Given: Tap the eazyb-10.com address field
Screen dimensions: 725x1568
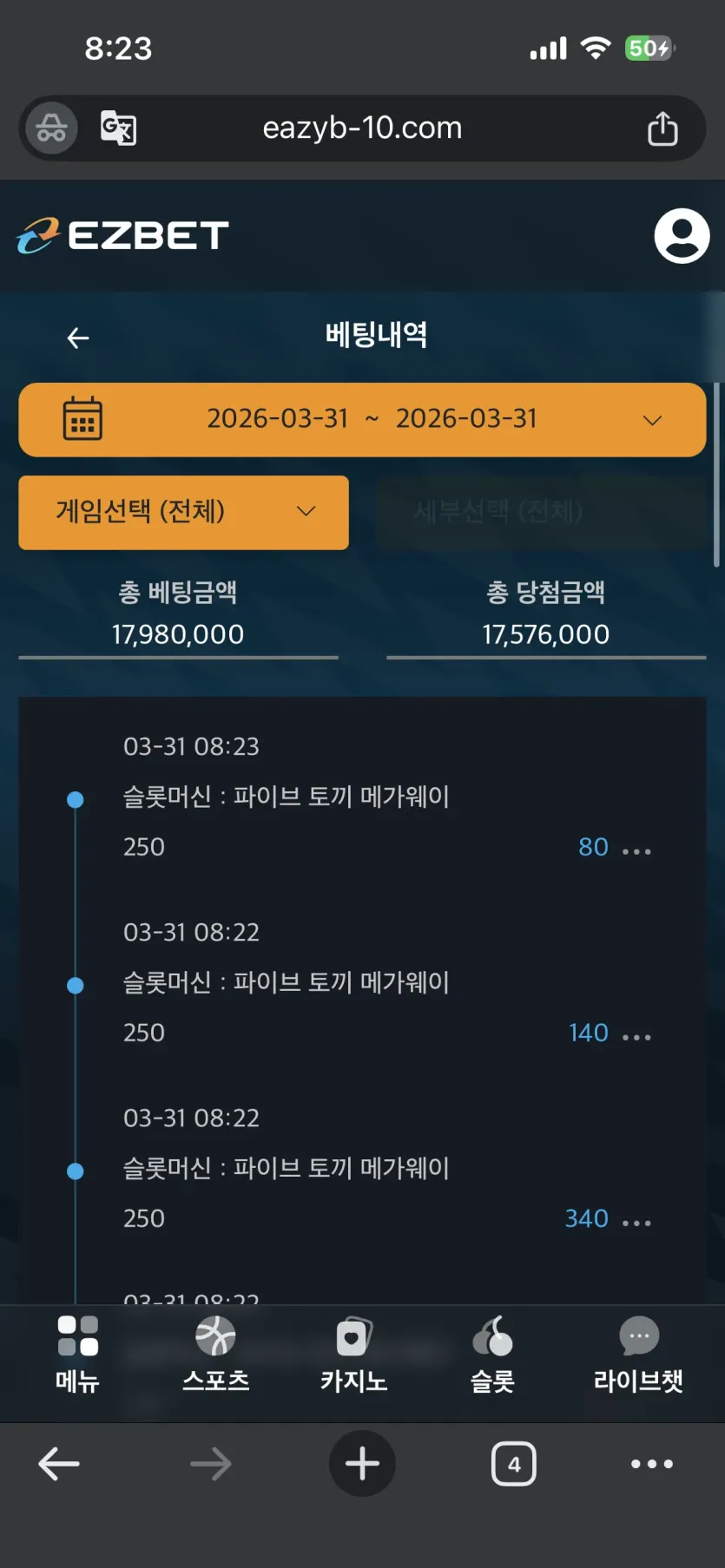Looking at the screenshot, I should point(362,128).
